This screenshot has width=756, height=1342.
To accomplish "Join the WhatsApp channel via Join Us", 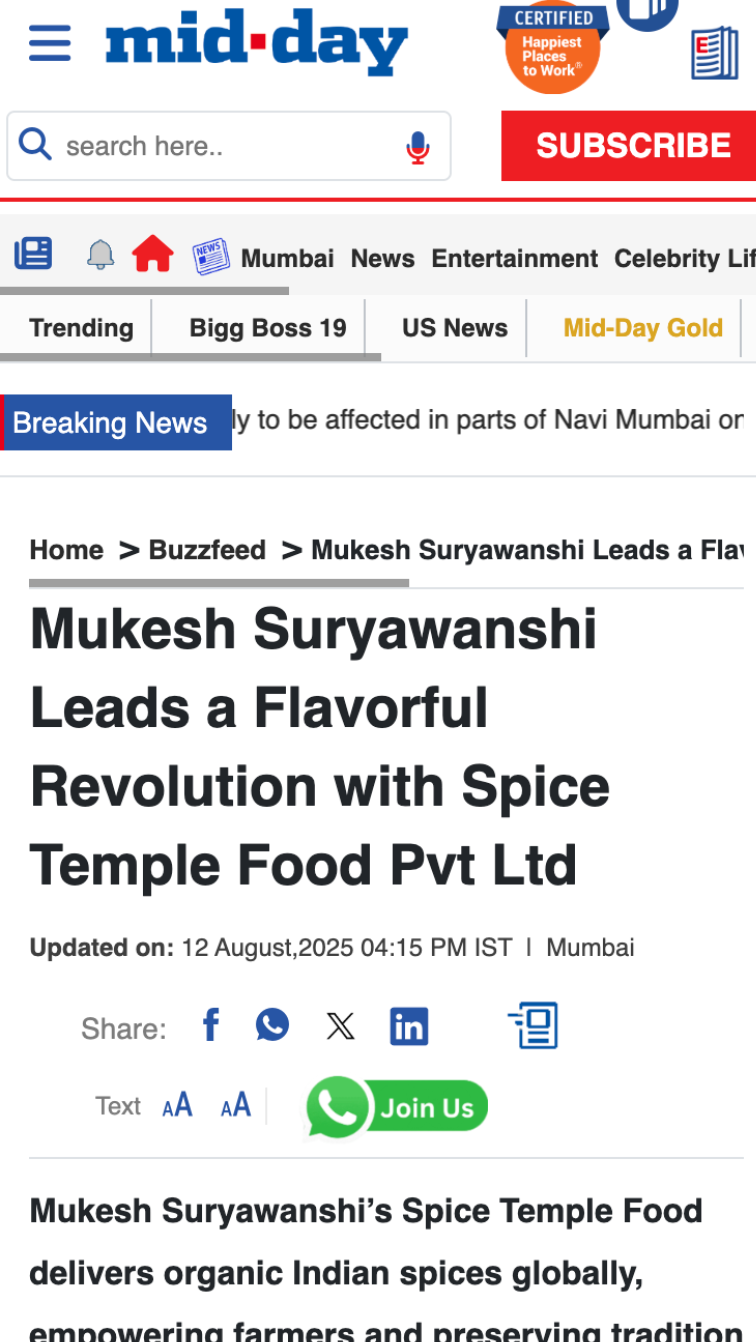I will [x=398, y=1107].
